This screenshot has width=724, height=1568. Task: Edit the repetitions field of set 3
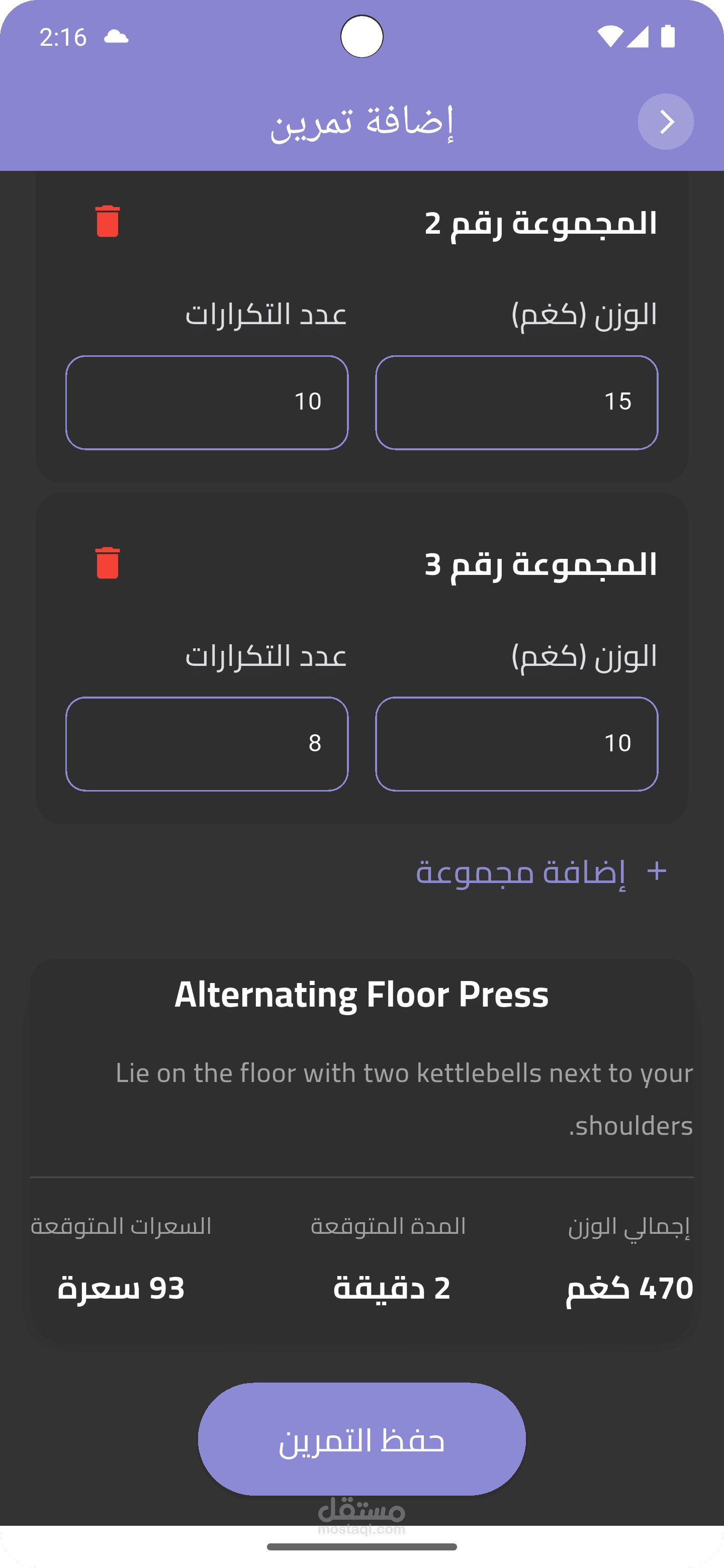(207, 744)
